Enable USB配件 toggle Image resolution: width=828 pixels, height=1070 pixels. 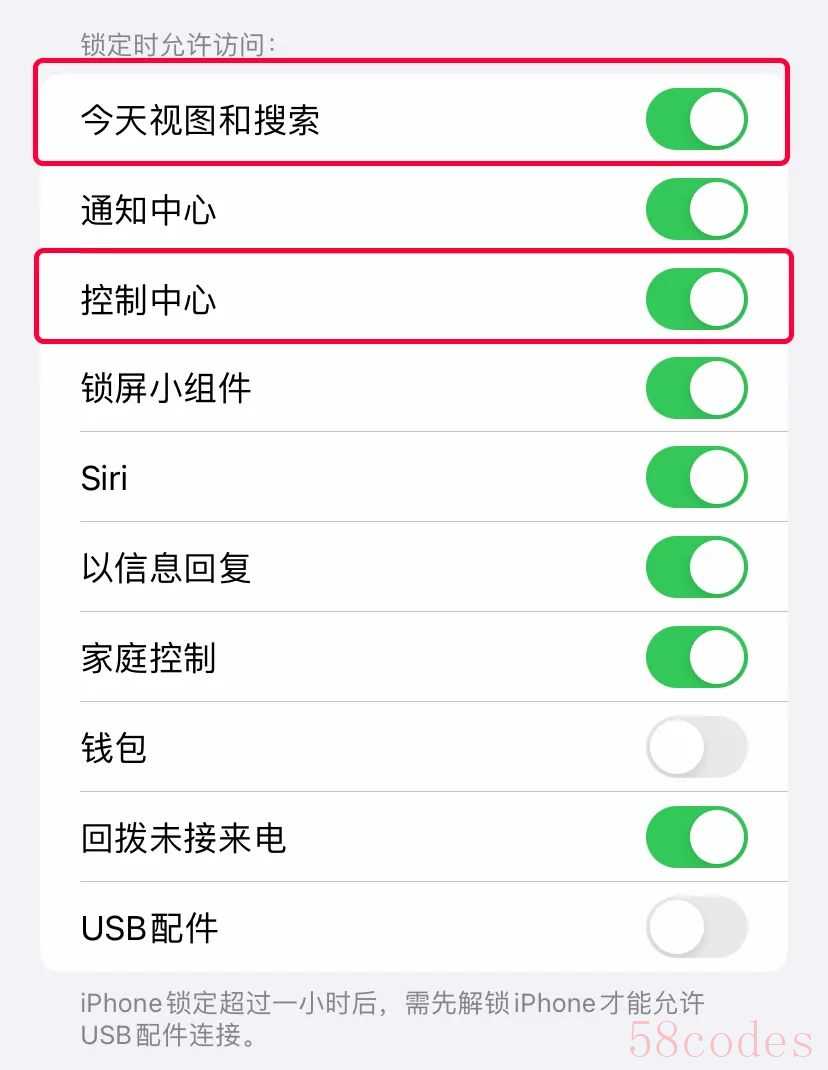697,927
